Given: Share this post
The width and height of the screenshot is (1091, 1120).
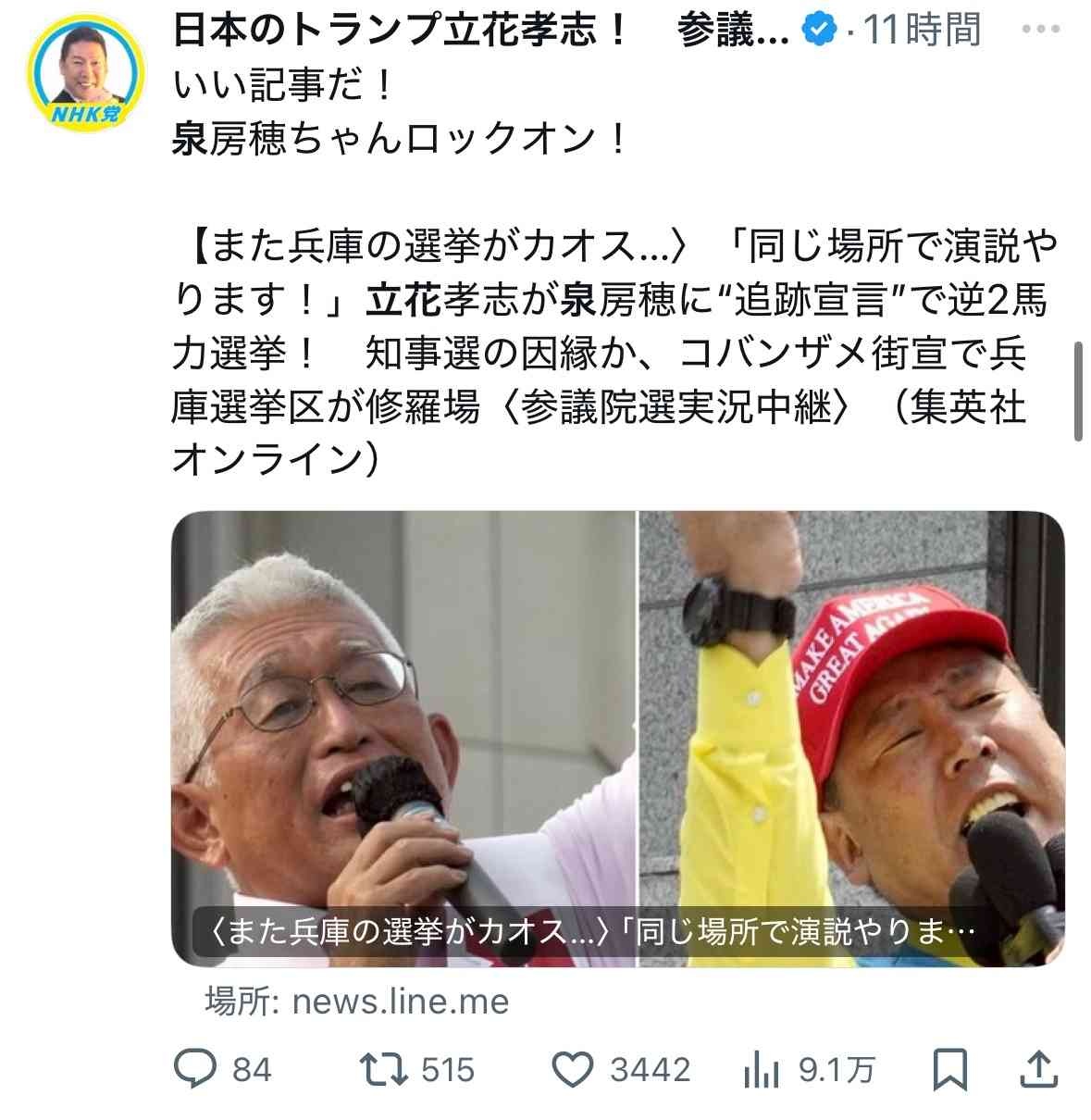Looking at the screenshot, I should tap(1037, 1070).
